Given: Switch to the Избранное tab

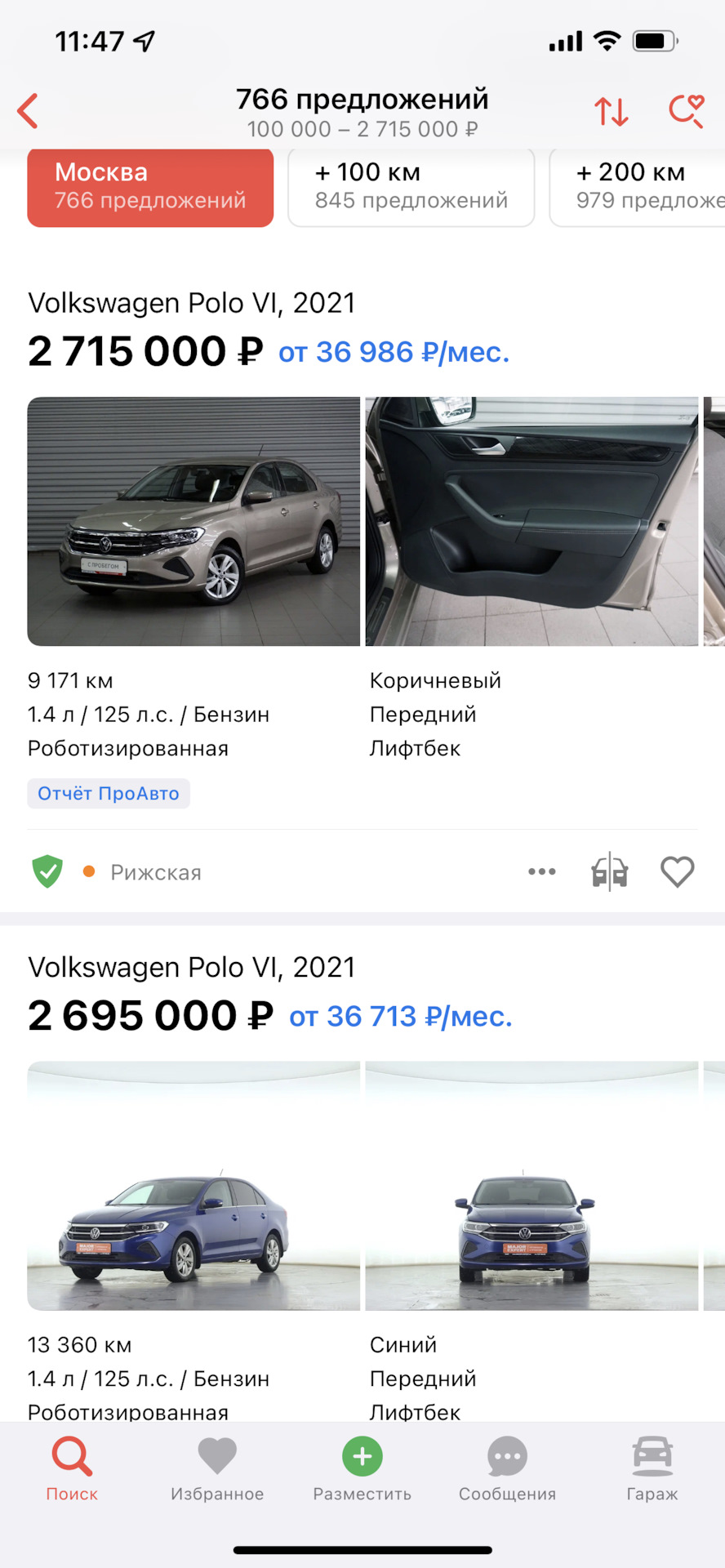Looking at the screenshot, I should pyautogui.click(x=217, y=1470).
